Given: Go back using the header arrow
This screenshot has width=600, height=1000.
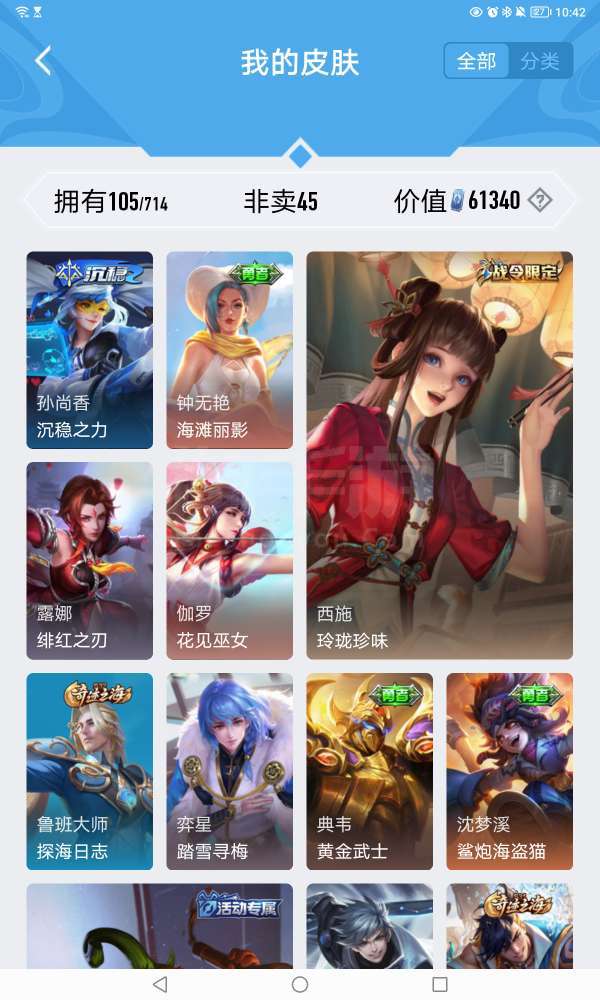Looking at the screenshot, I should 43,61.
